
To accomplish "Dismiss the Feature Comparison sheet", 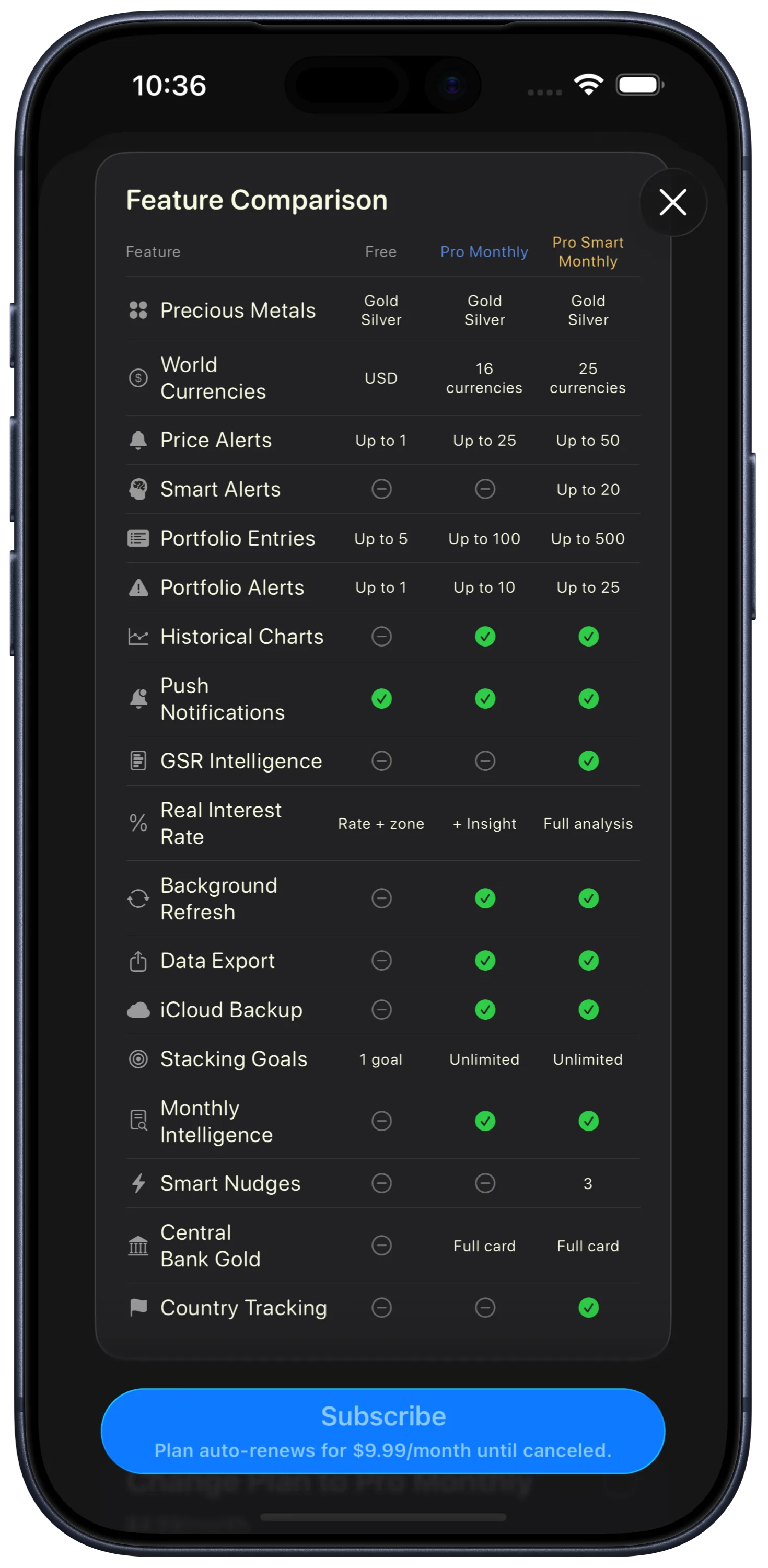I will coord(672,203).
